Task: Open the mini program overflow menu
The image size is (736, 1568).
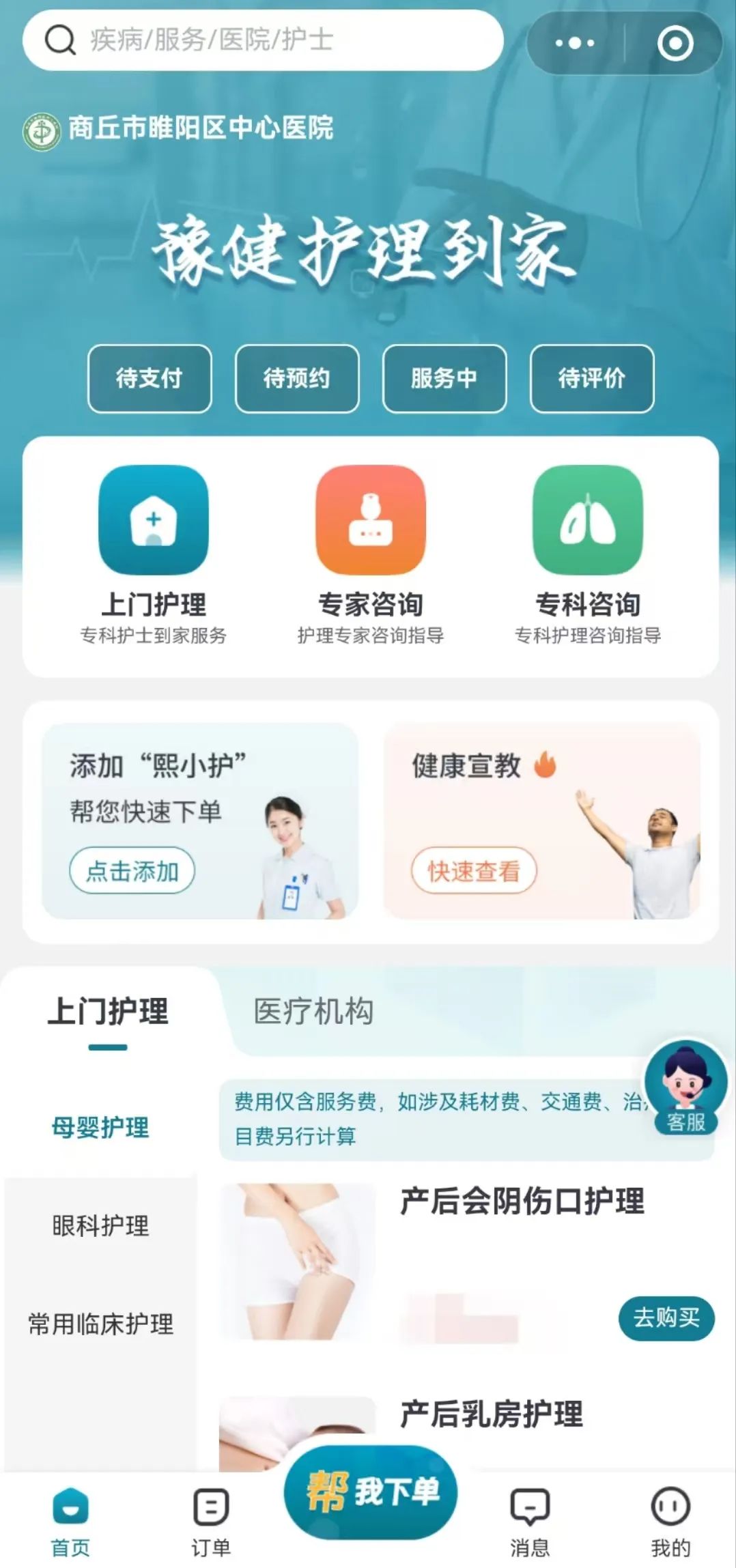Action: pos(575,44)
